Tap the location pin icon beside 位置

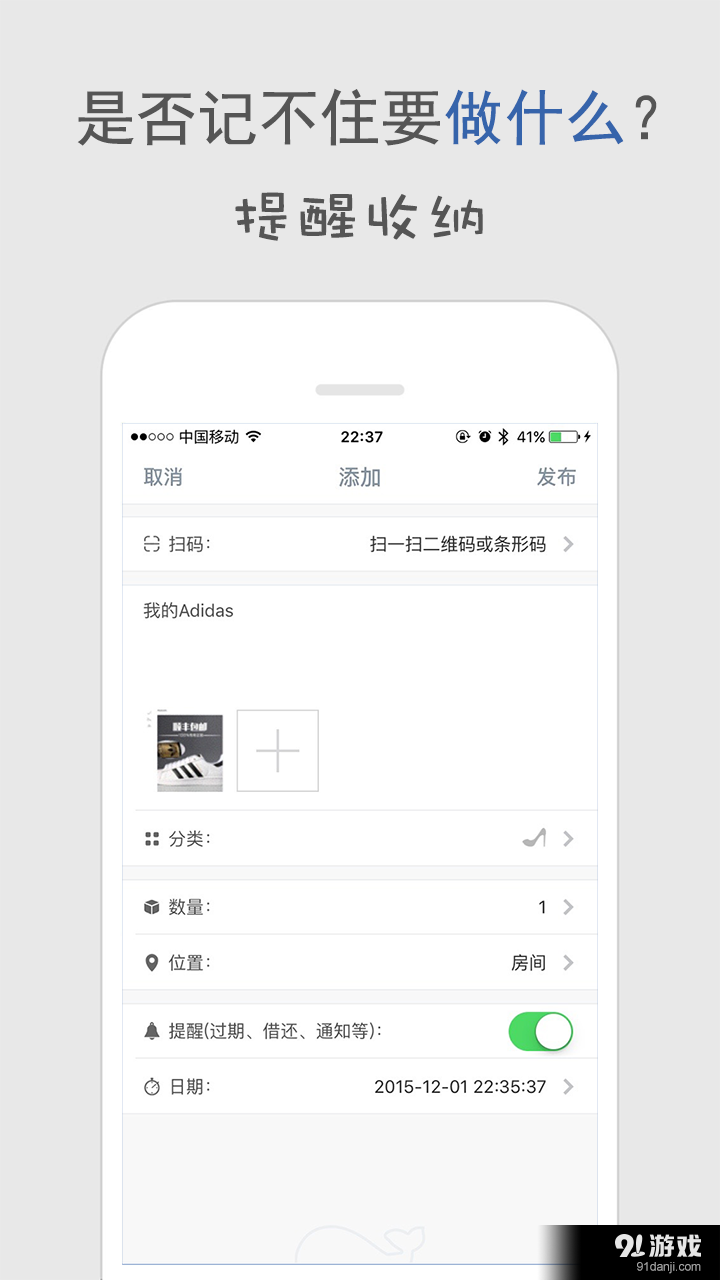[x=150, y=963]
